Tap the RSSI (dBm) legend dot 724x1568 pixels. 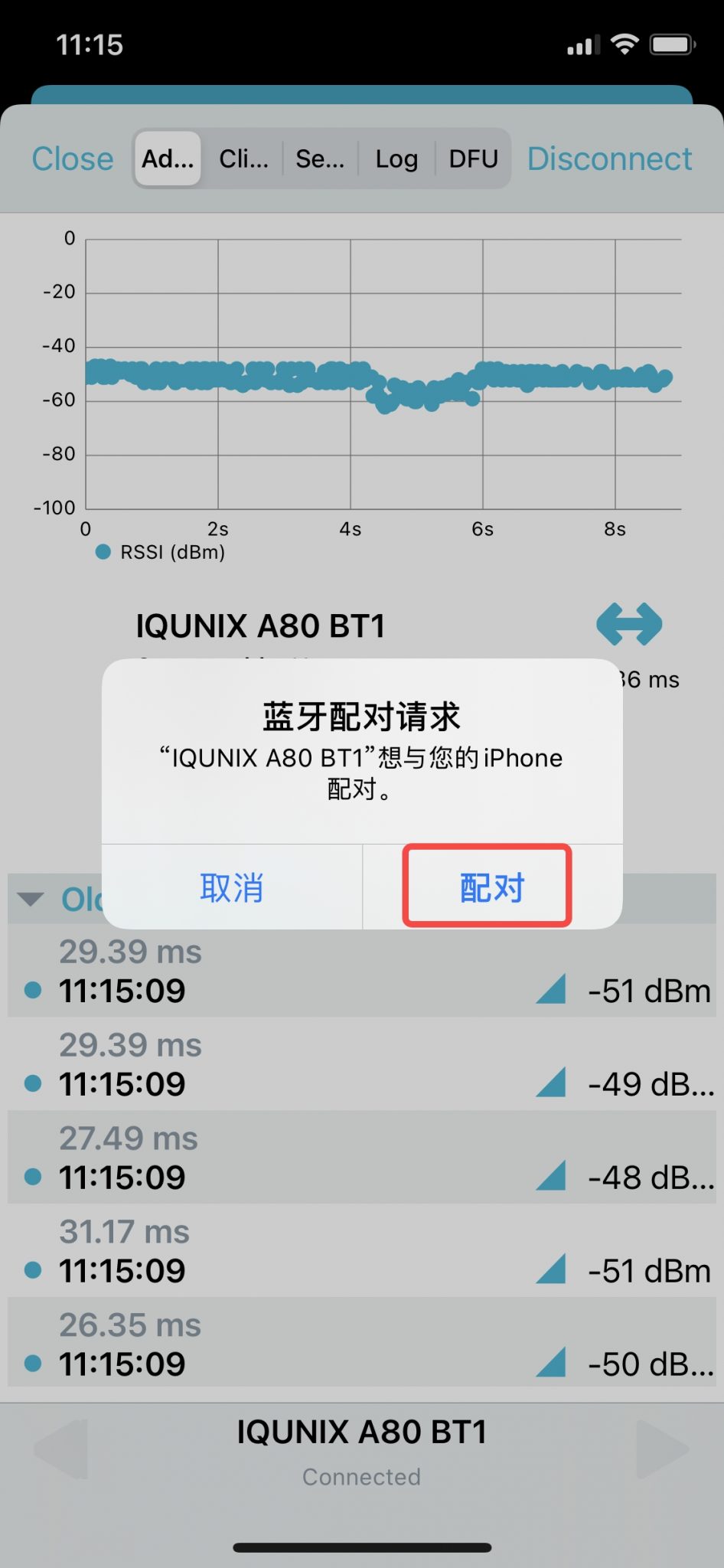[103, 551]
